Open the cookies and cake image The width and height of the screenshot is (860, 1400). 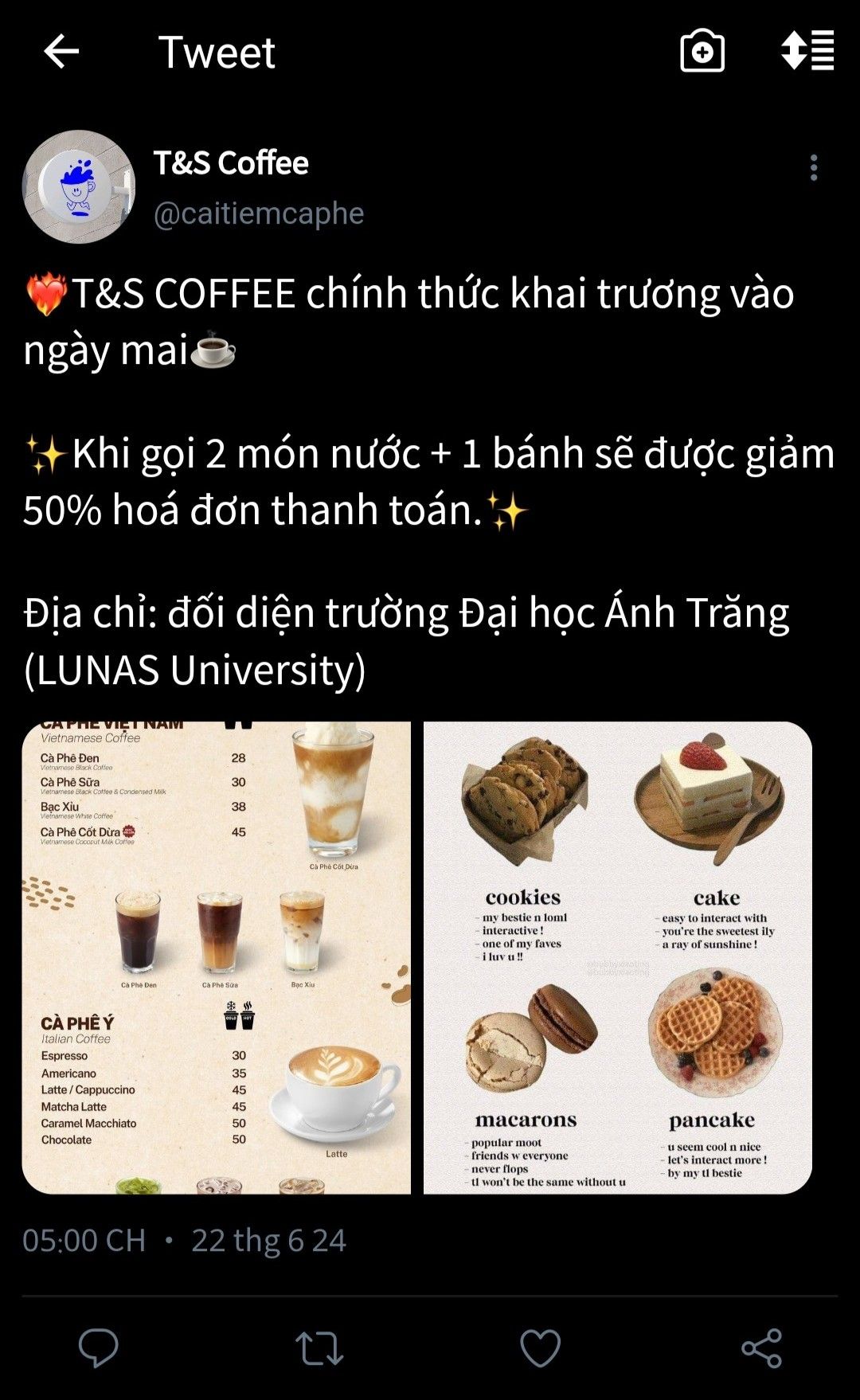pyautogui.click(x=618, y=957)
